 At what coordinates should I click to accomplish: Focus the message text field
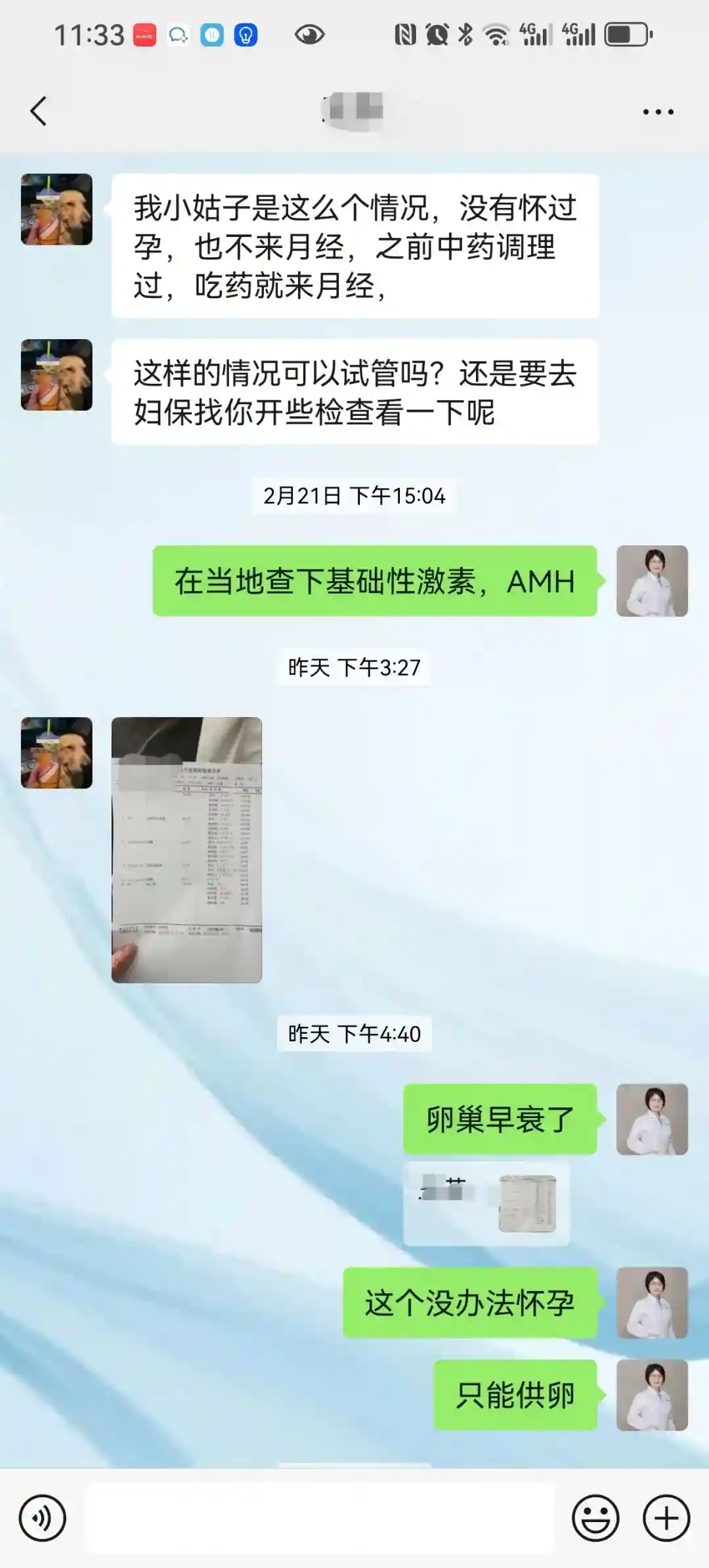pyautogui.click(x=320, y=1517)
